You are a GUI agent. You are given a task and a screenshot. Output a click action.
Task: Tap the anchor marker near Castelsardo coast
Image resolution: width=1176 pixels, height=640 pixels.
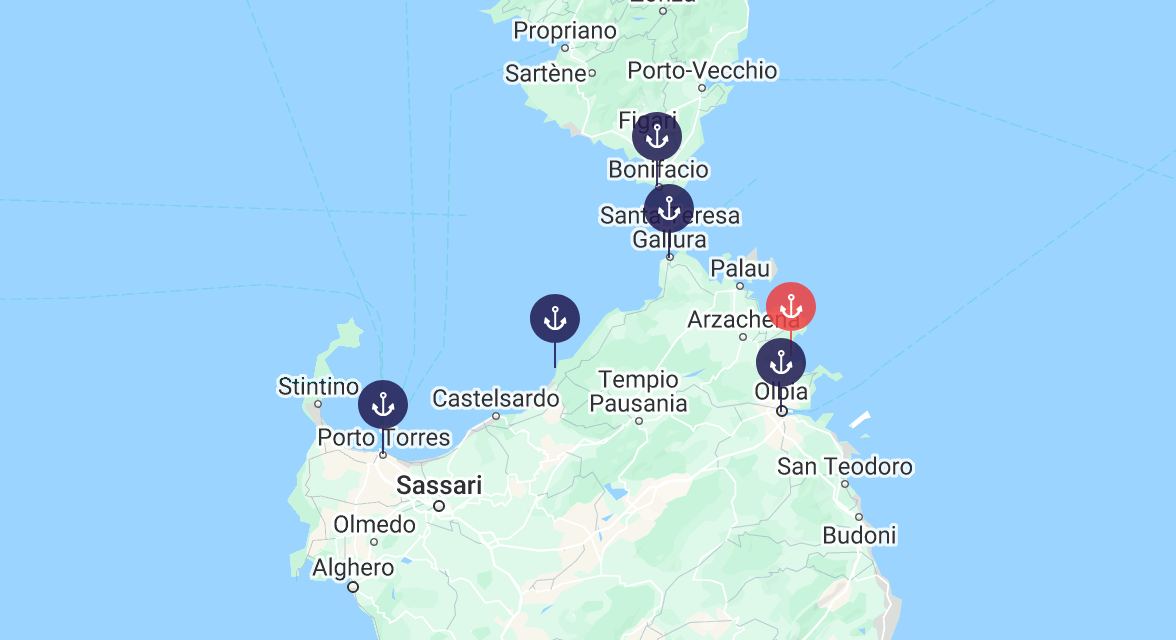coord(555,319)
